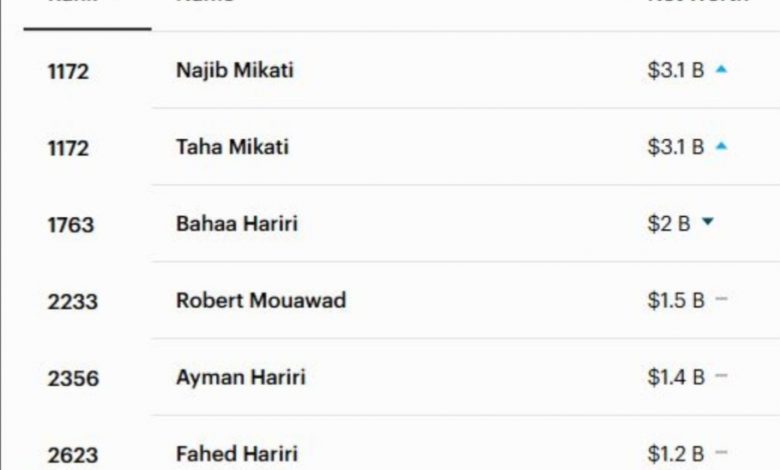Viewport: 780px width, 470px height.
Task: Open Taha Mikati's profile row
Action: (x=232, y=147)
